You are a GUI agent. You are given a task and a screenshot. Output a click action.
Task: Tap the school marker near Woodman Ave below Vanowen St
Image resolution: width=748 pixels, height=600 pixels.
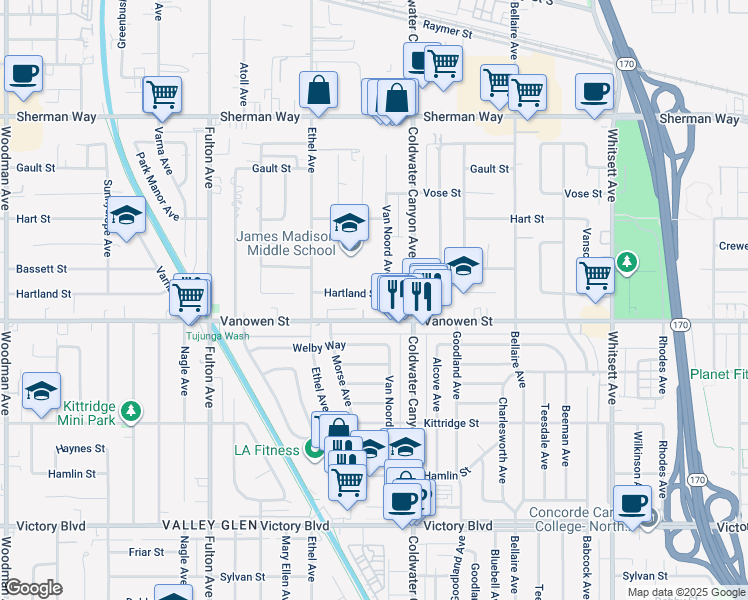(x=42, y=395)
